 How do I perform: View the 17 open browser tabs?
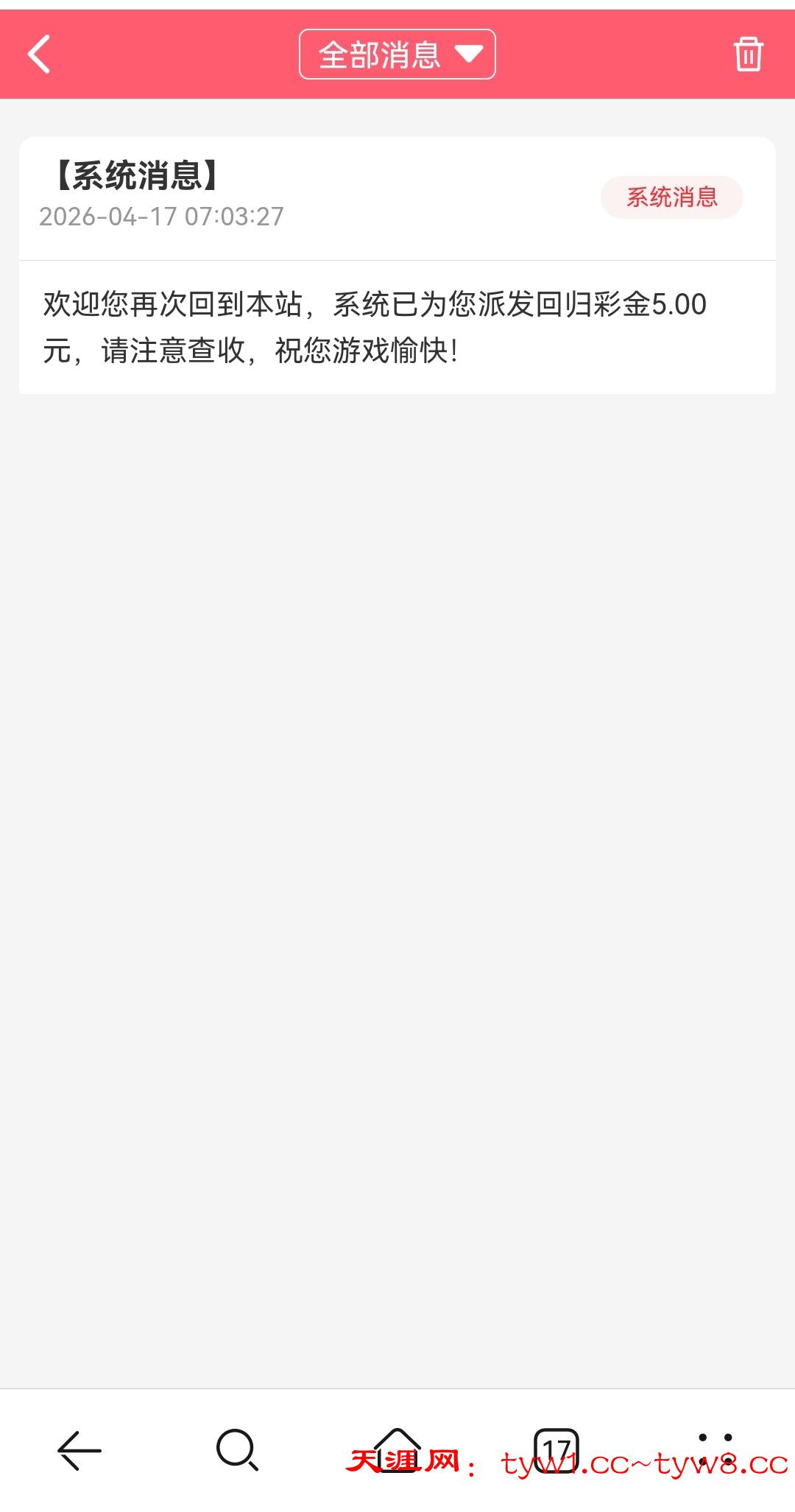point(556,1450)
